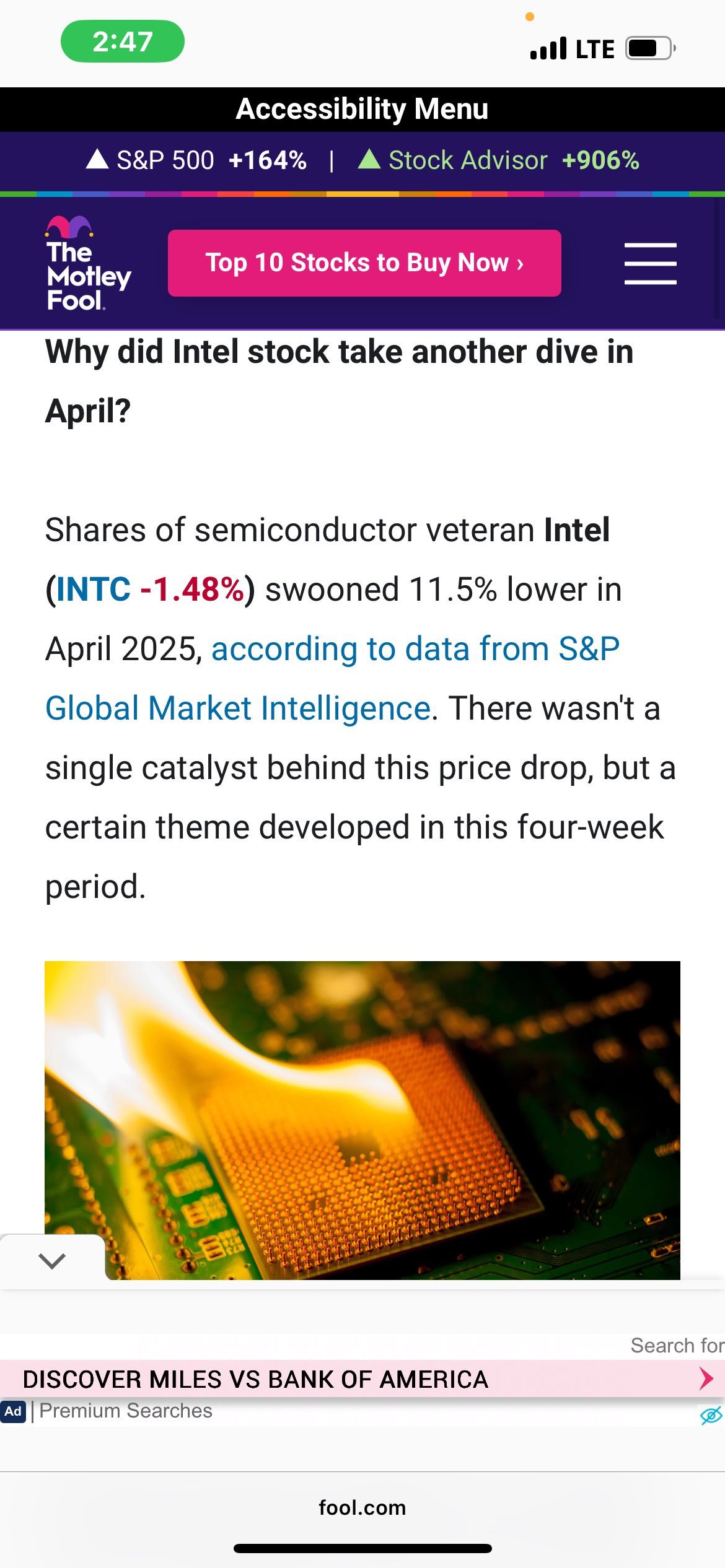The image size is (725, 1568).
Task: Open The Motley Fool home logo
Action: (x=87, y=264)
